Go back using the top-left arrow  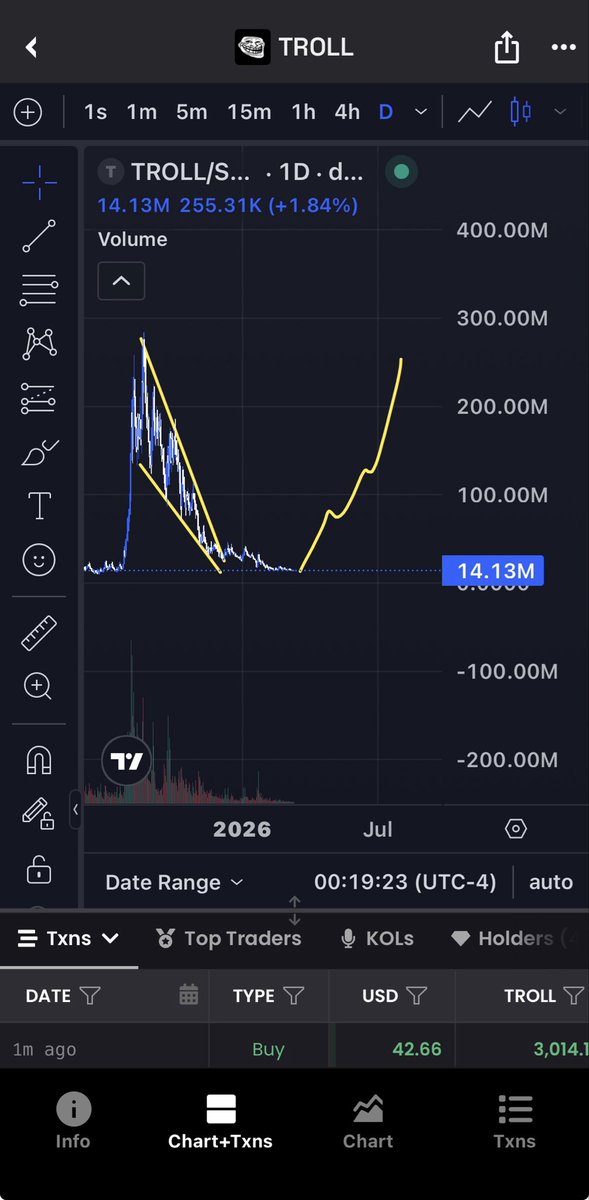(x=32, y=47)
